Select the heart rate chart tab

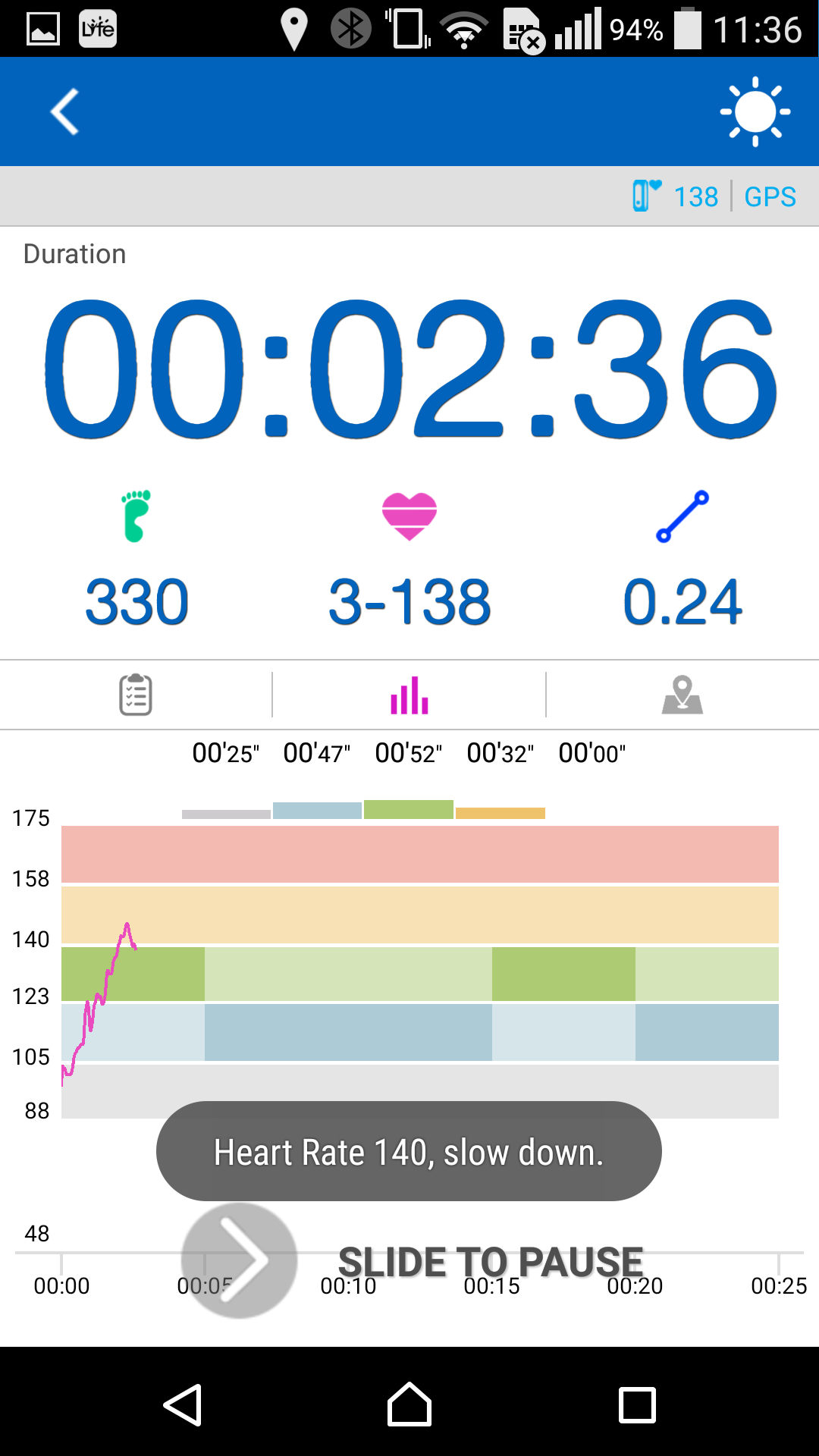(x=409, y=695)
